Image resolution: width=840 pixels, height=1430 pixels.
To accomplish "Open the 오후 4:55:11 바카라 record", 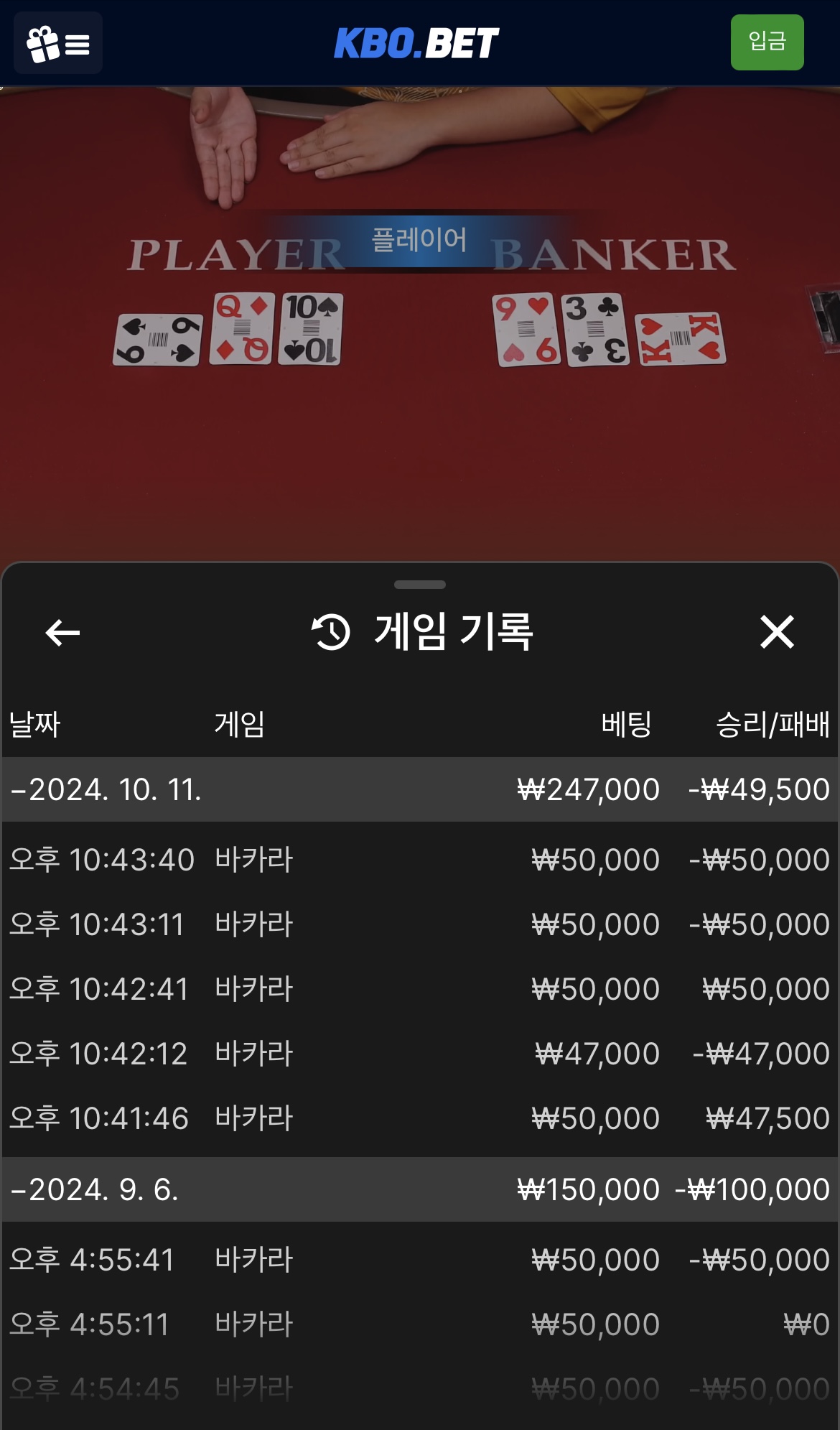I will coord(419,1324).
